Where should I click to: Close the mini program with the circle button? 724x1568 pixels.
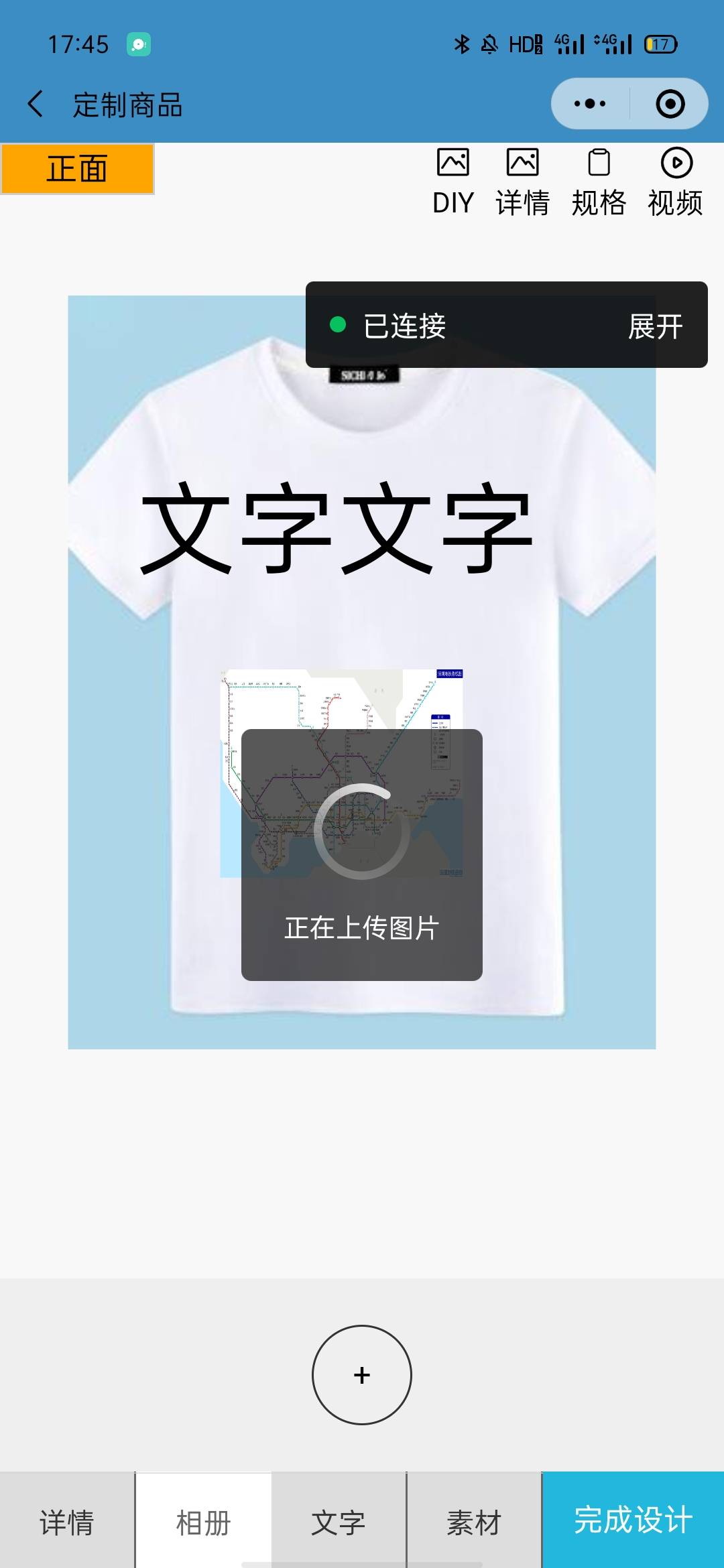(670, 104)
